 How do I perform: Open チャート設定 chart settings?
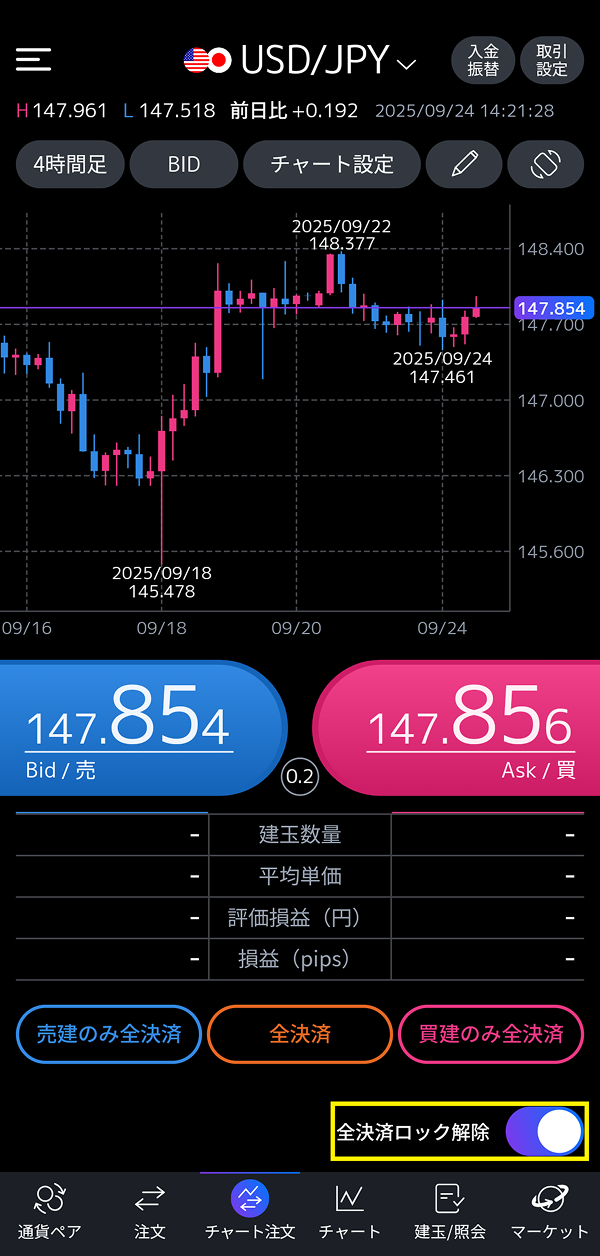(332, 164)
